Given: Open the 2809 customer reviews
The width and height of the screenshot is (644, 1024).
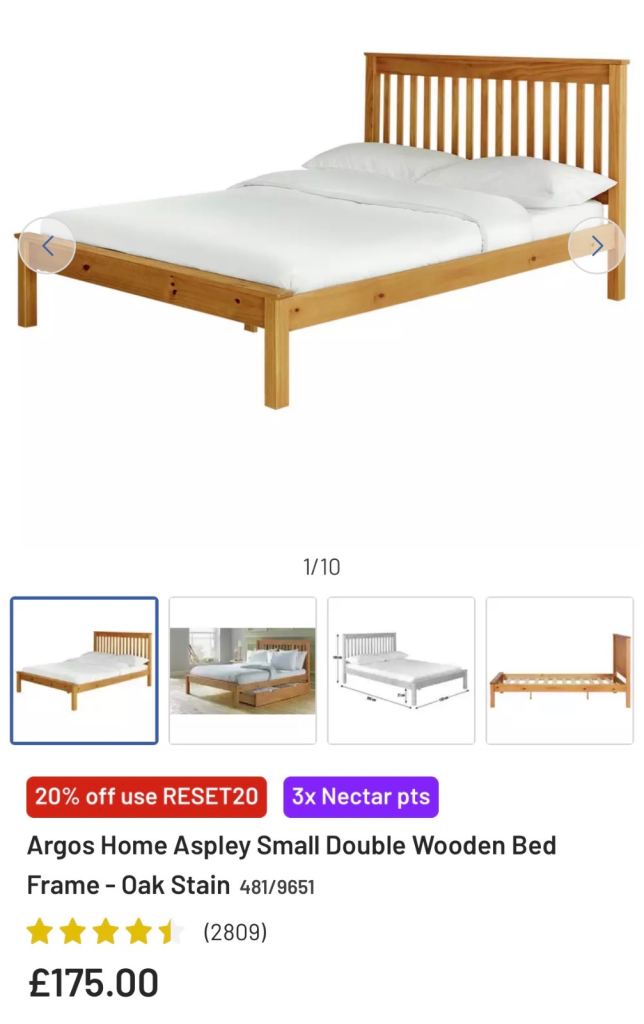Looking at the screenshot, I should 235,932.
